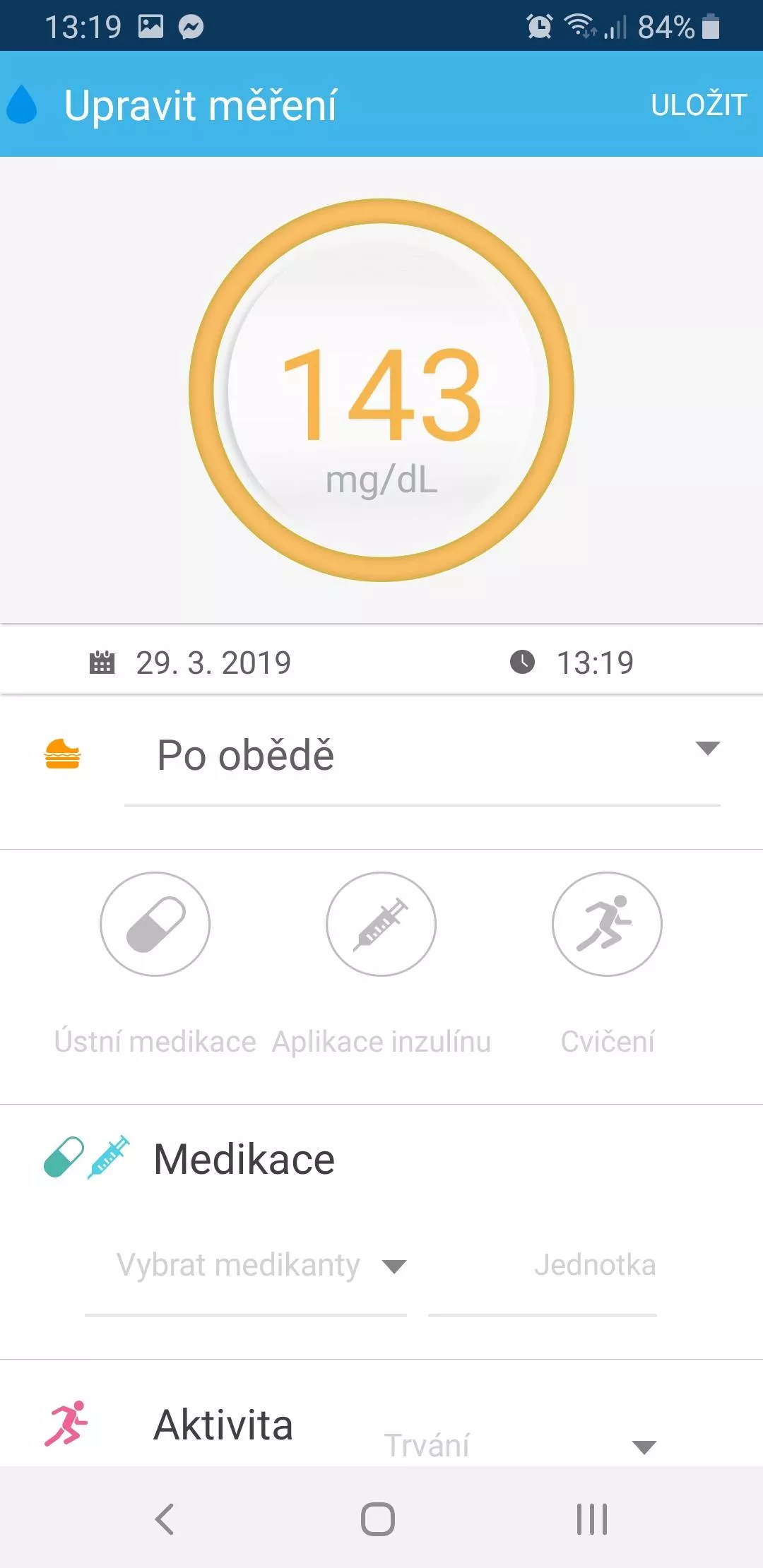Open the Vybrat medikanty dropdown

tap(246, 1266)
